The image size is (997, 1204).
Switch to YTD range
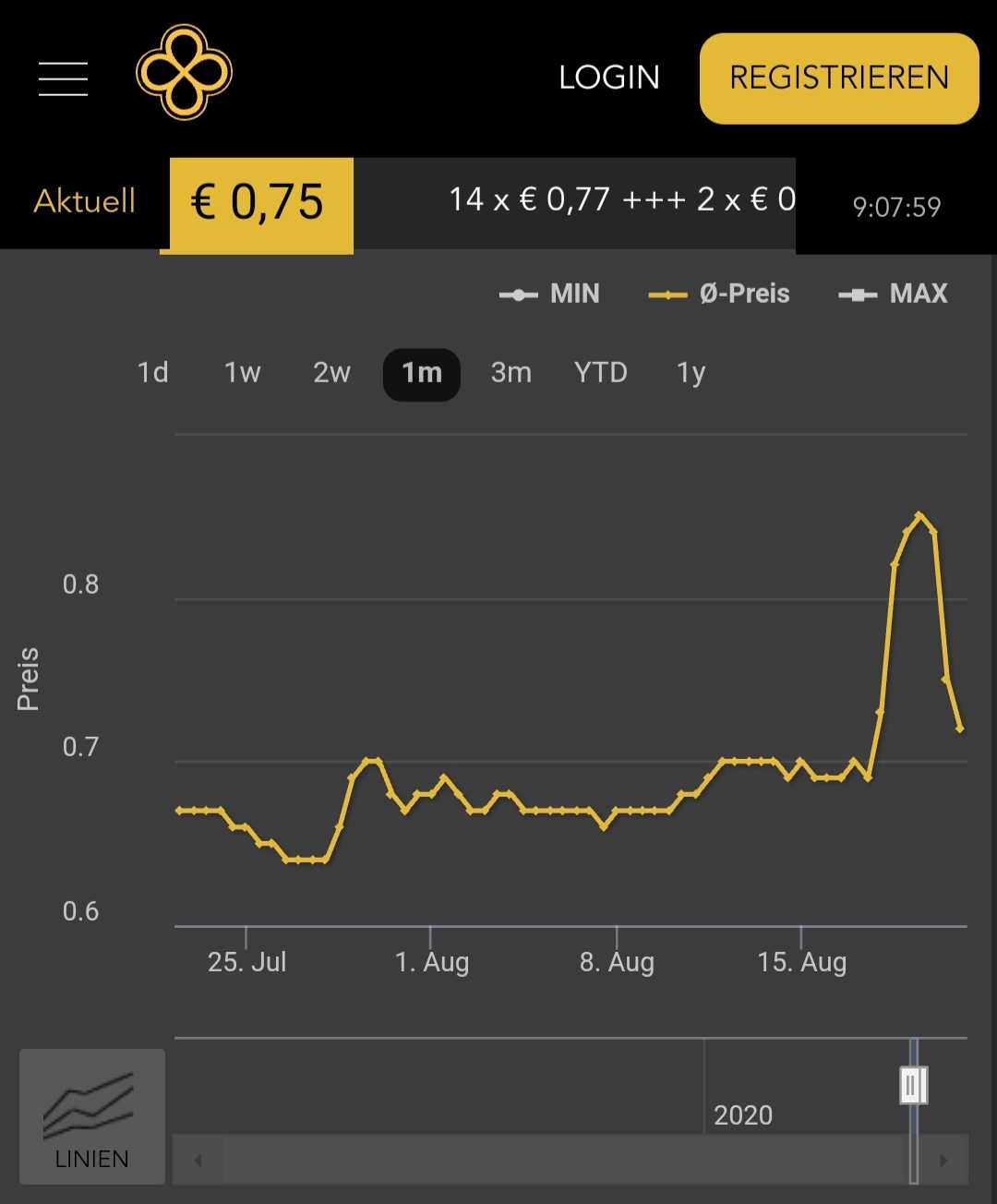(x=601, y=373)
